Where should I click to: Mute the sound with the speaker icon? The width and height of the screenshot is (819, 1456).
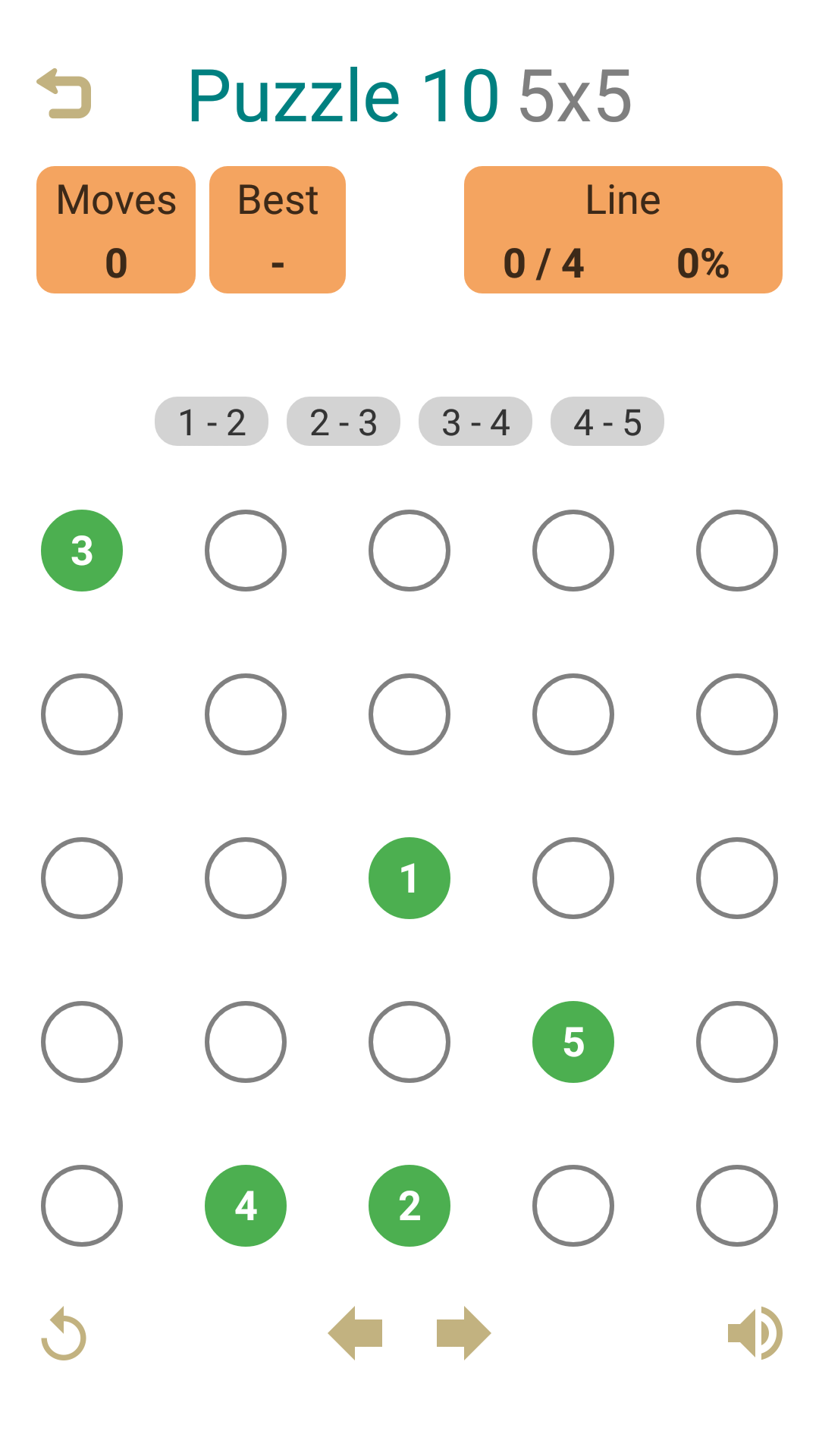click(755, 1333)
